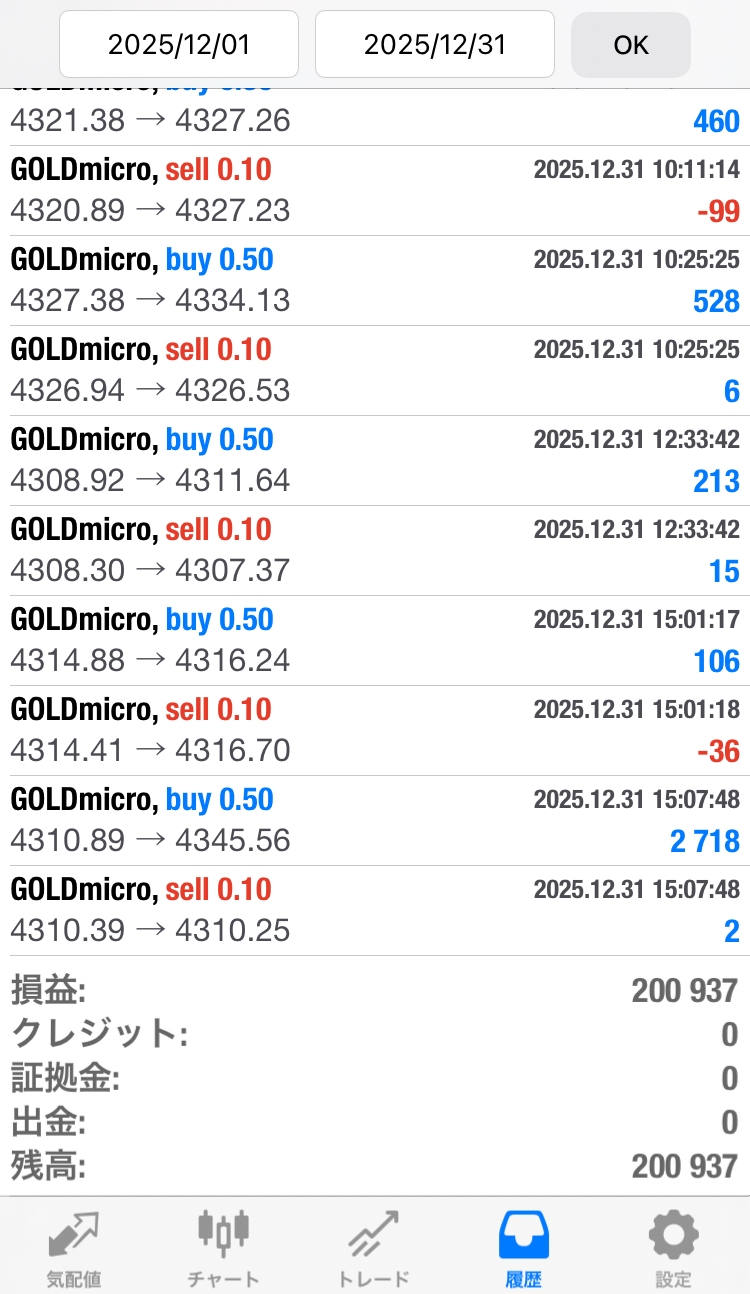Screen dimensions: 750x1294
Task: Tap the buy 0.50 trade at 12:33:42
Action: pos(375,460)
